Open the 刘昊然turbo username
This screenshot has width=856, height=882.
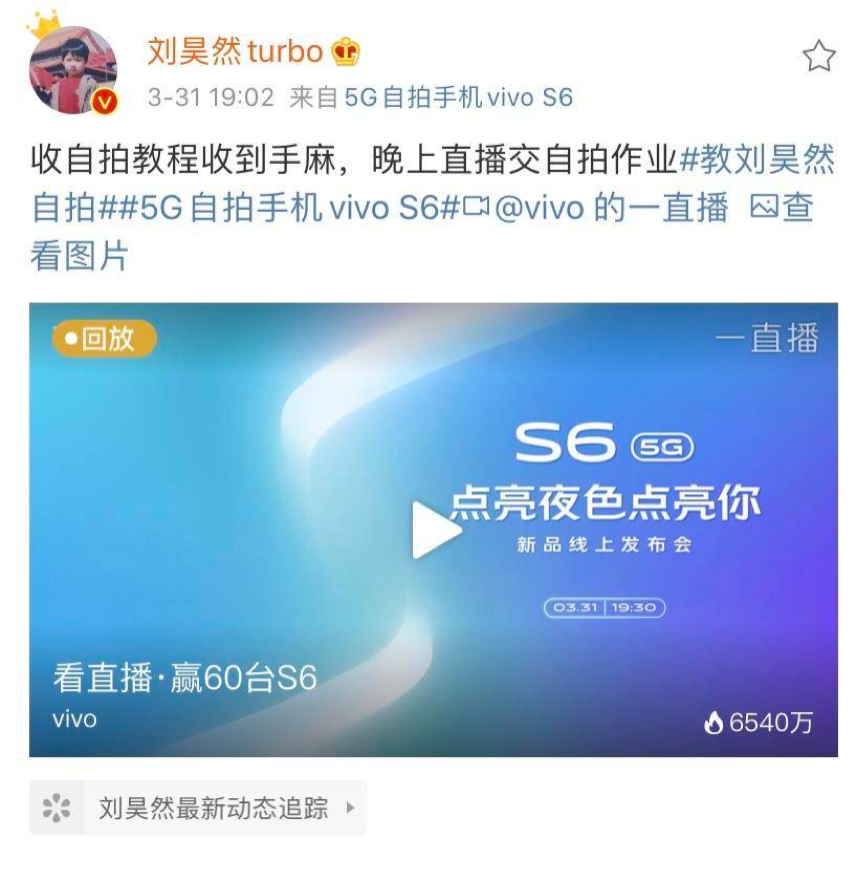coord(236,51)
